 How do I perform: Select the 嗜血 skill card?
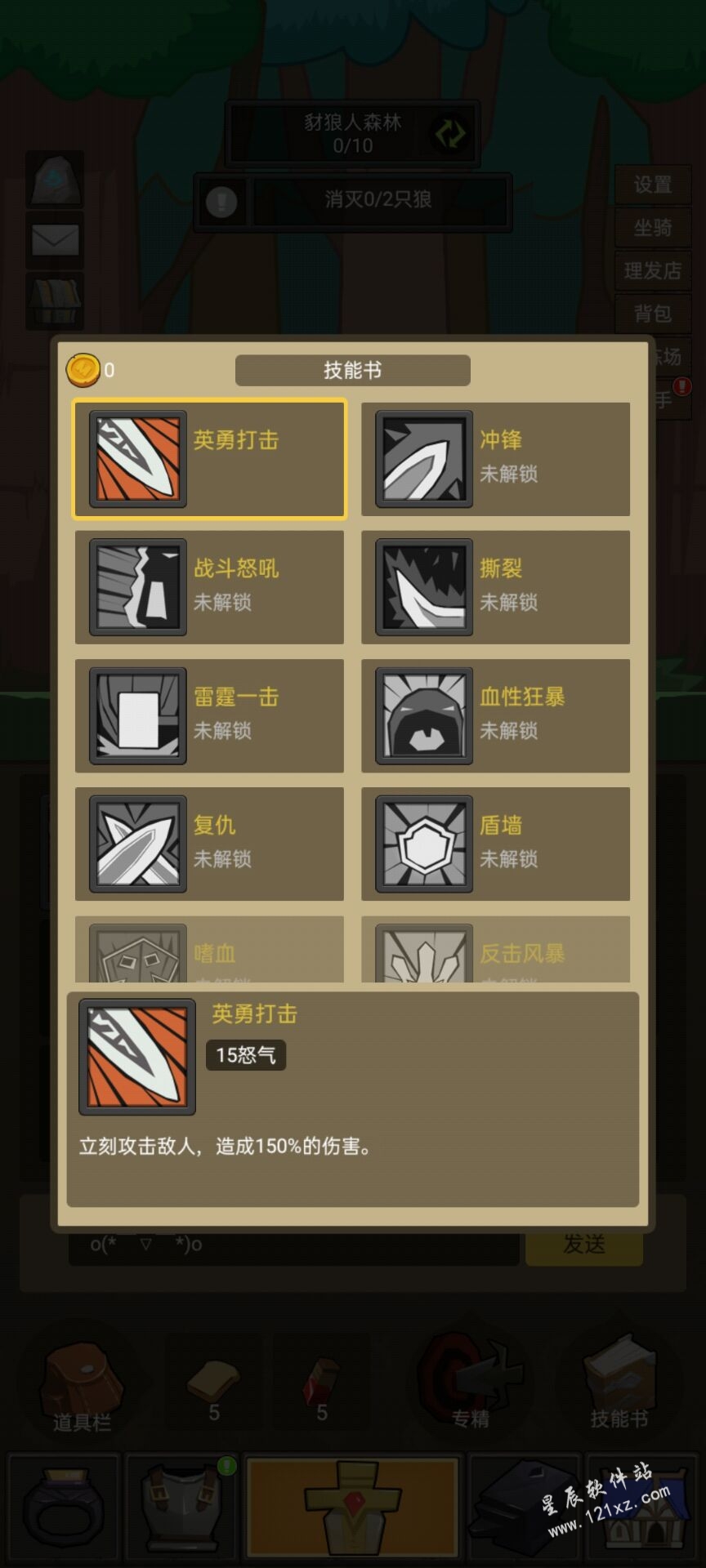[209, 951]
